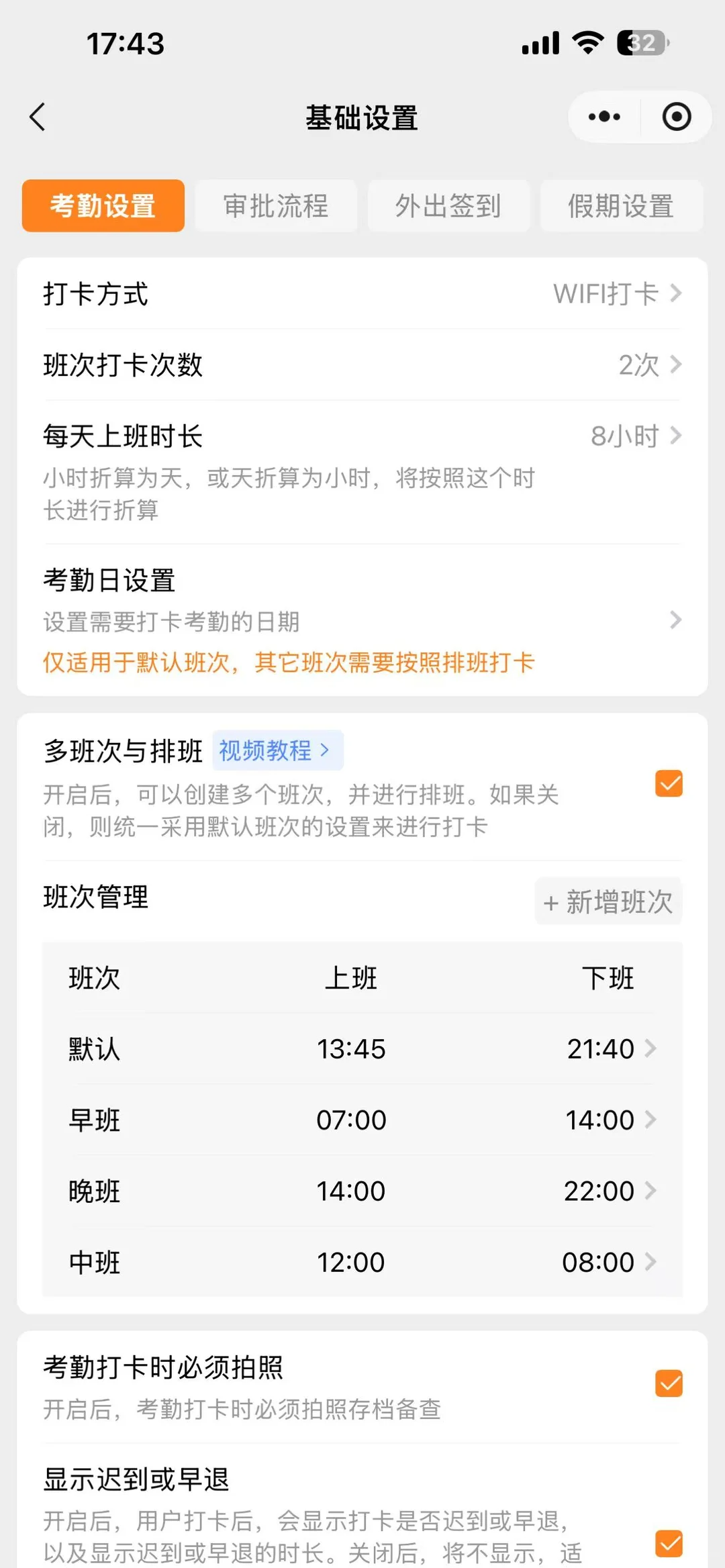The width and height of the screenshot is (725, 1568).
Task: Tap the mini-program capsule circle icon
Action: pyautogui.click(x=676, y=116)
